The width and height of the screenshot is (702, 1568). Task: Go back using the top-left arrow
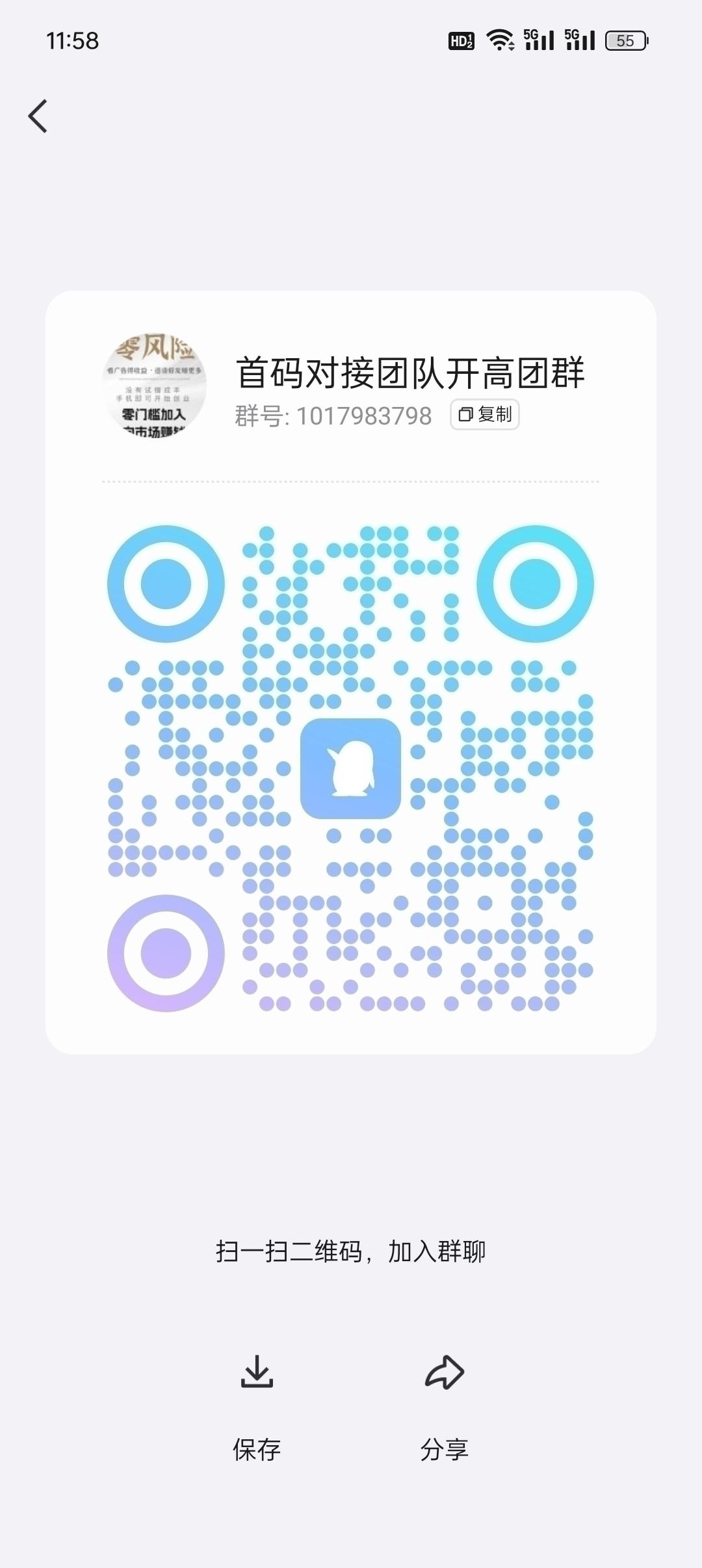(38, 116)
